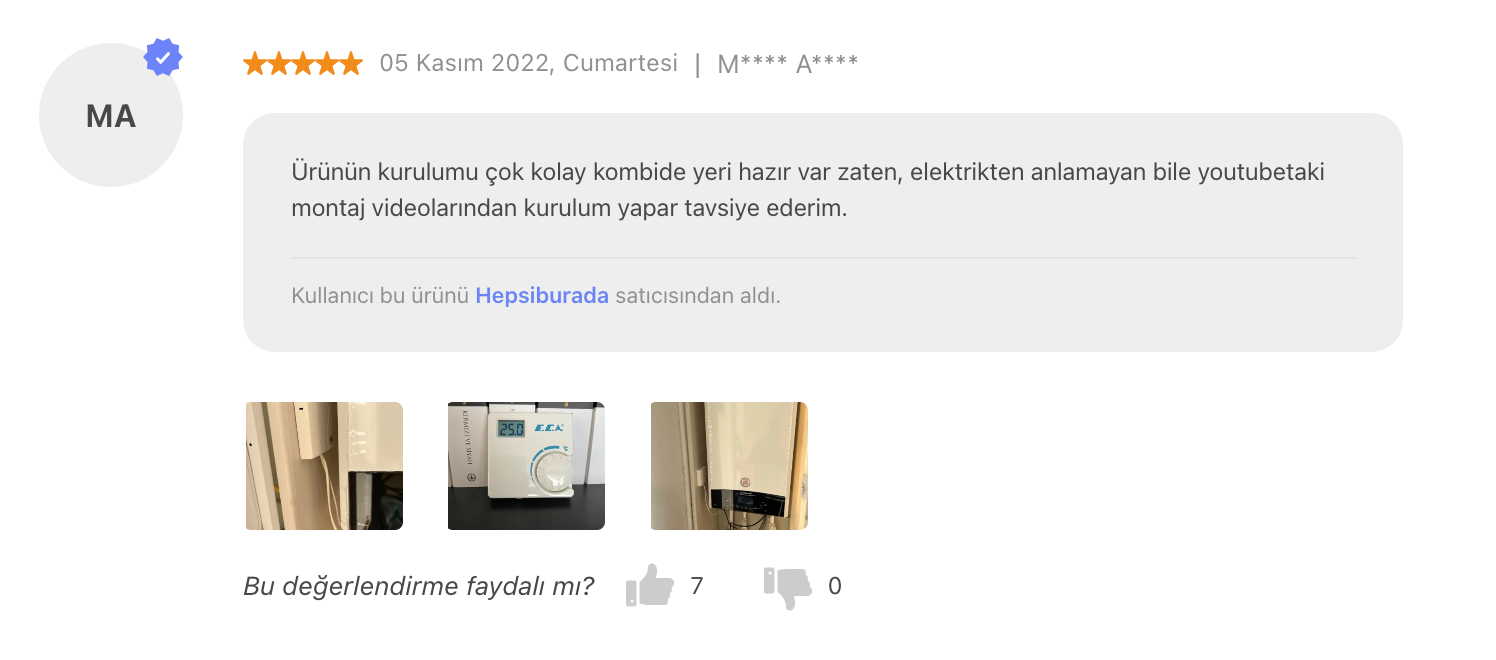The height and width of the screenshot is (660, 1496).
Task: Open the first review photo of the wall cable
Action: tap(324, 466)
